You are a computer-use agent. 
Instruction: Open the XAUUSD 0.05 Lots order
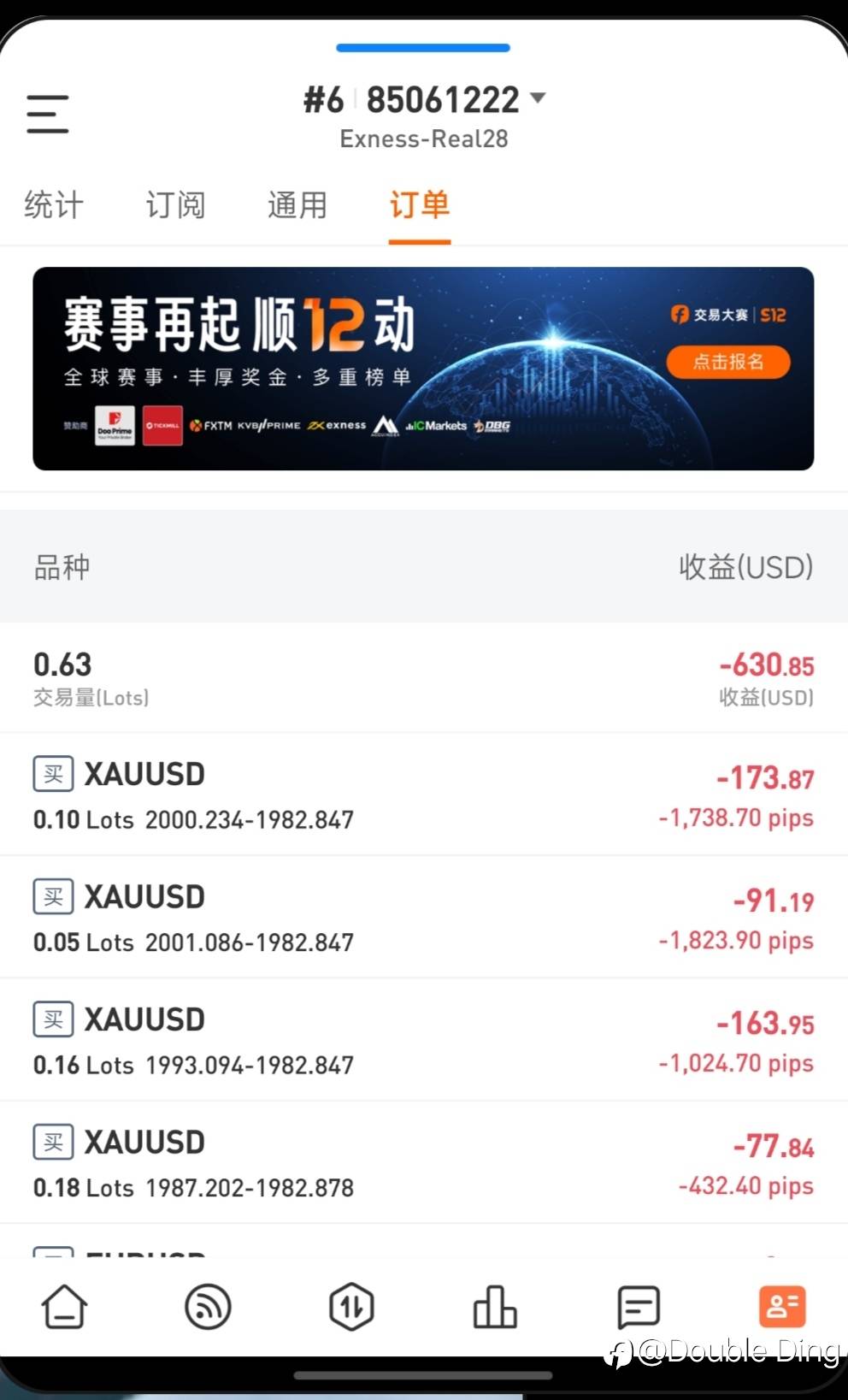coord(424,917)
